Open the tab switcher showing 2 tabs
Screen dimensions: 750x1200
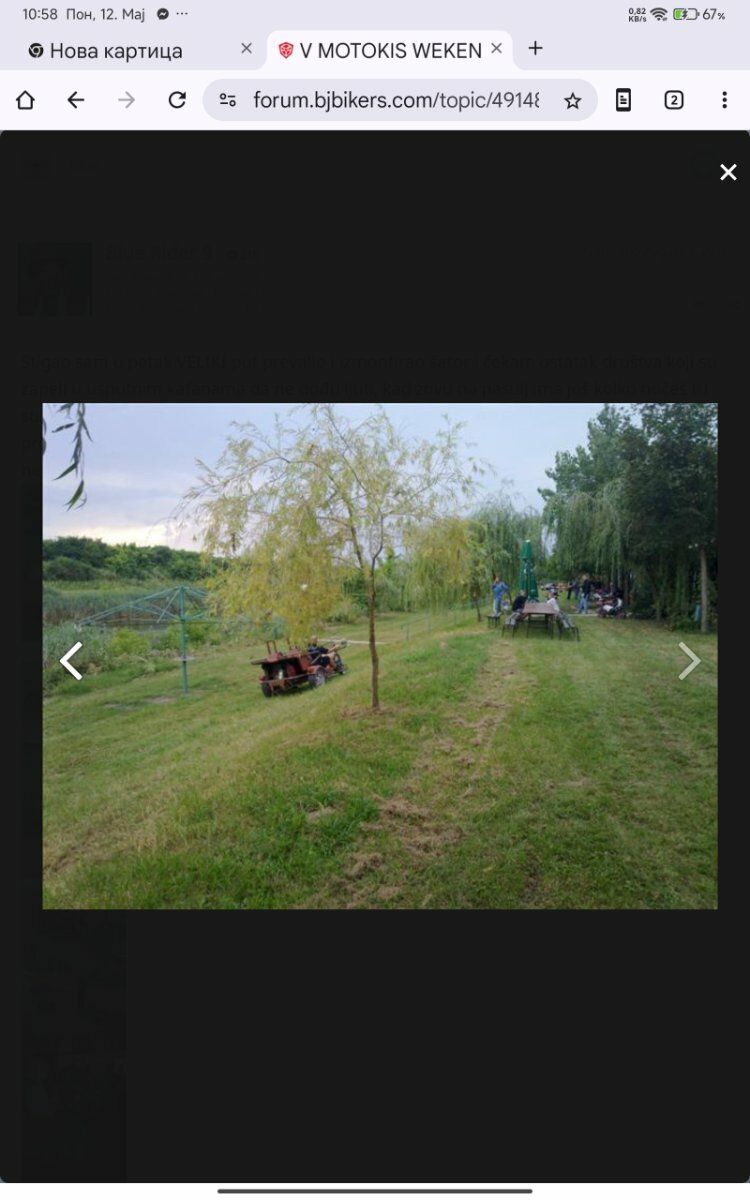pos(674,100)
